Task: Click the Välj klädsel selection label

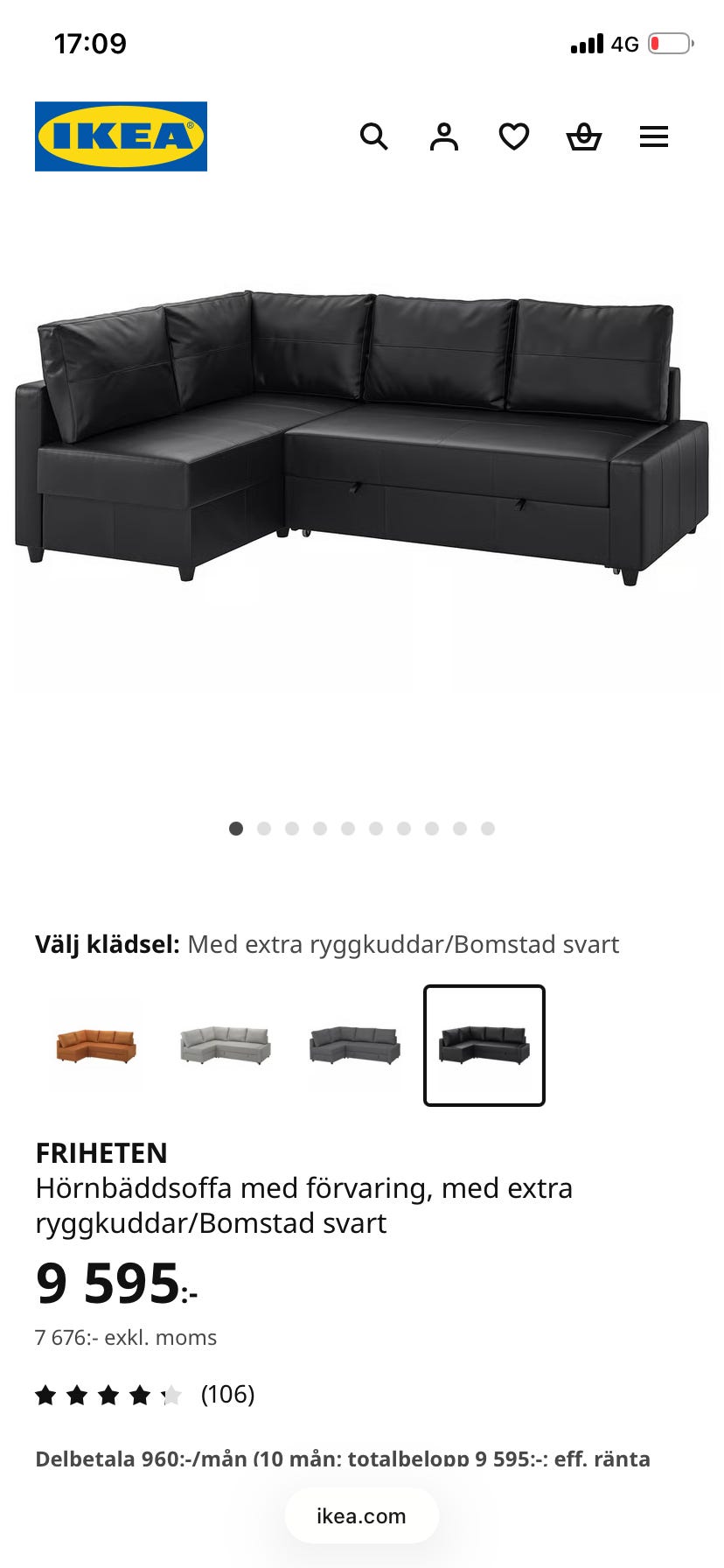Action: pos(108,945)
